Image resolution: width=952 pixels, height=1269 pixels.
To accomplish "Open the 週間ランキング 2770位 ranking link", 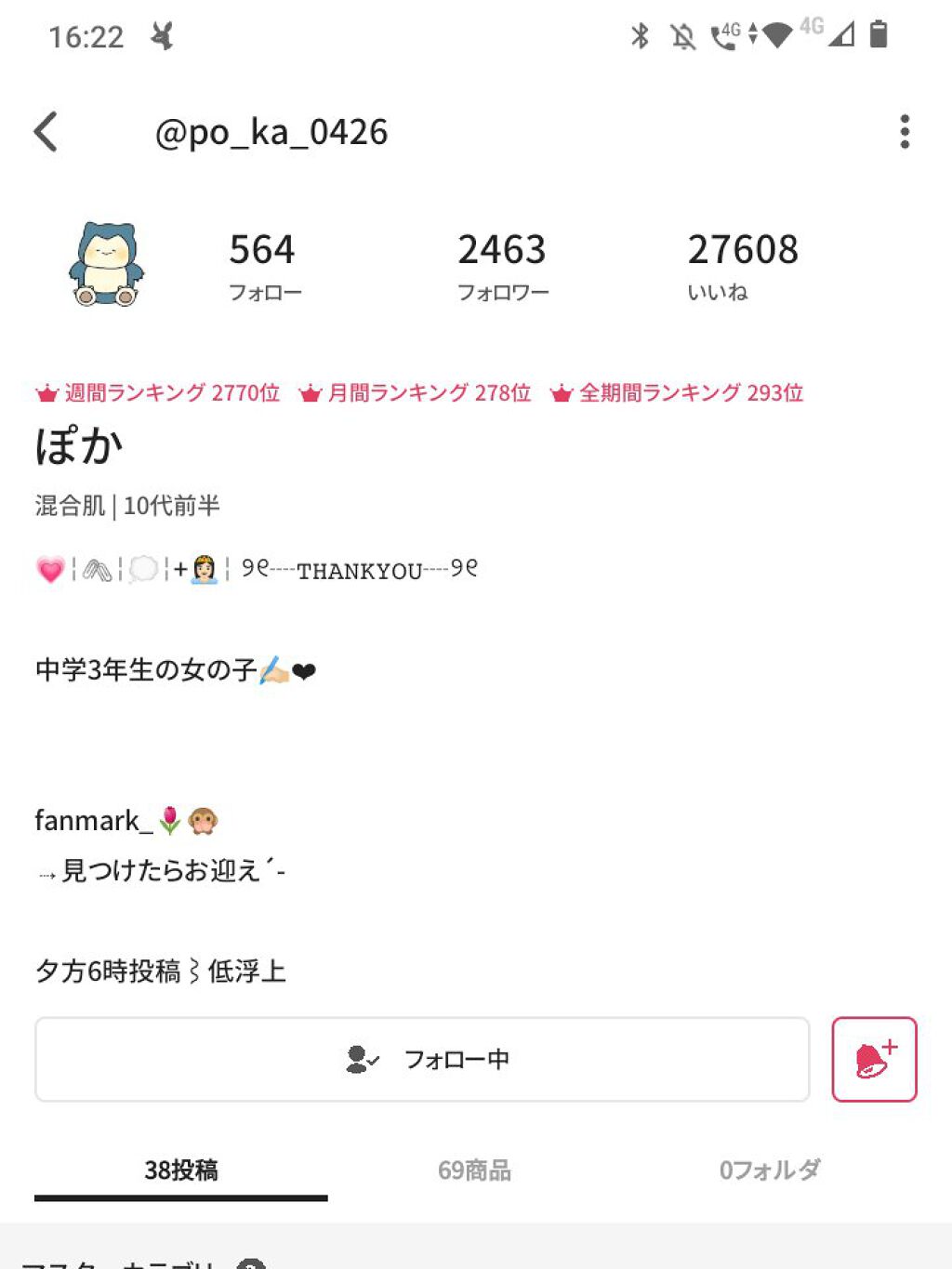I will (x=167, y=393).
